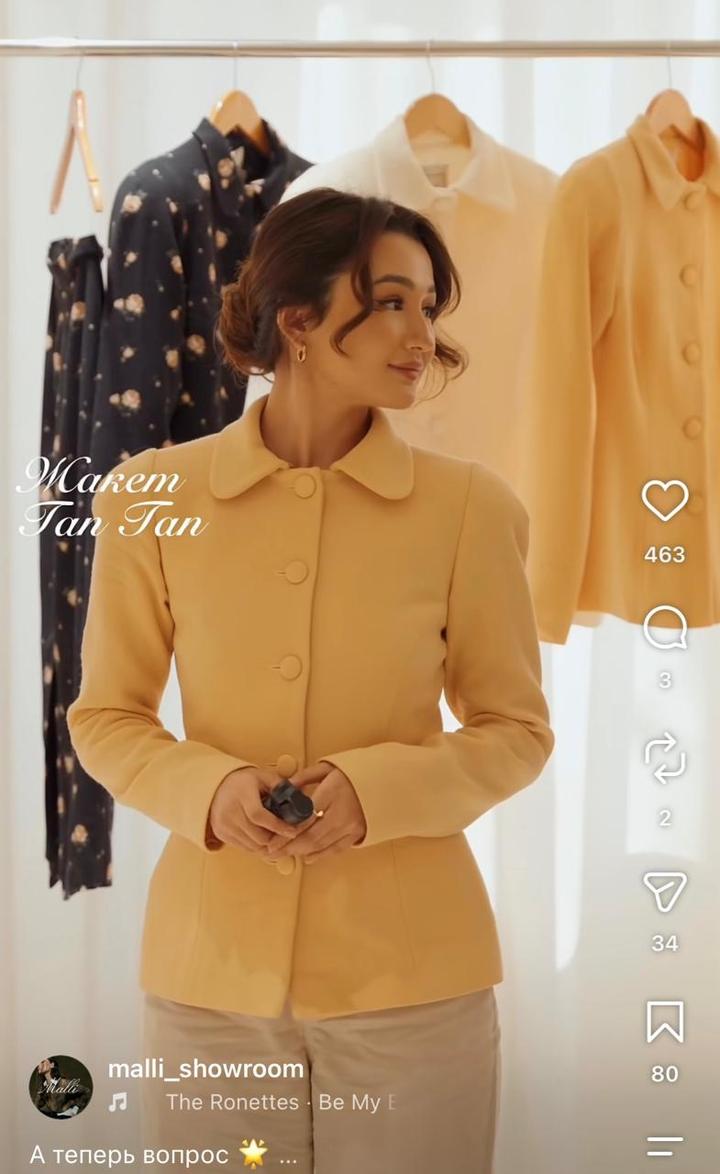Save this reel with the bookmark icon
Image resolution: width=720 pixels, height=1174 pixels.
pyautogui.click(x=665, y=1021)
